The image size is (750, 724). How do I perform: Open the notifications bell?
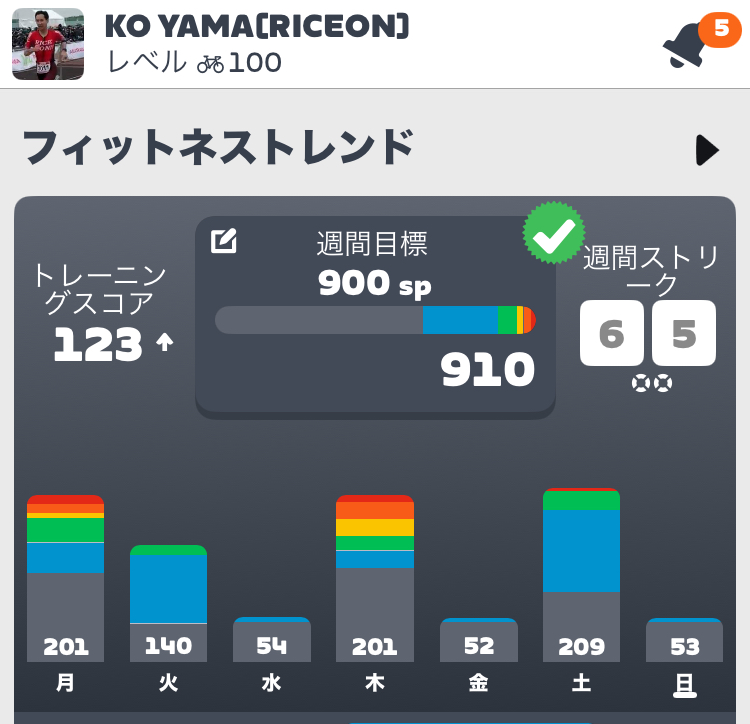click(x=690, y=44)
